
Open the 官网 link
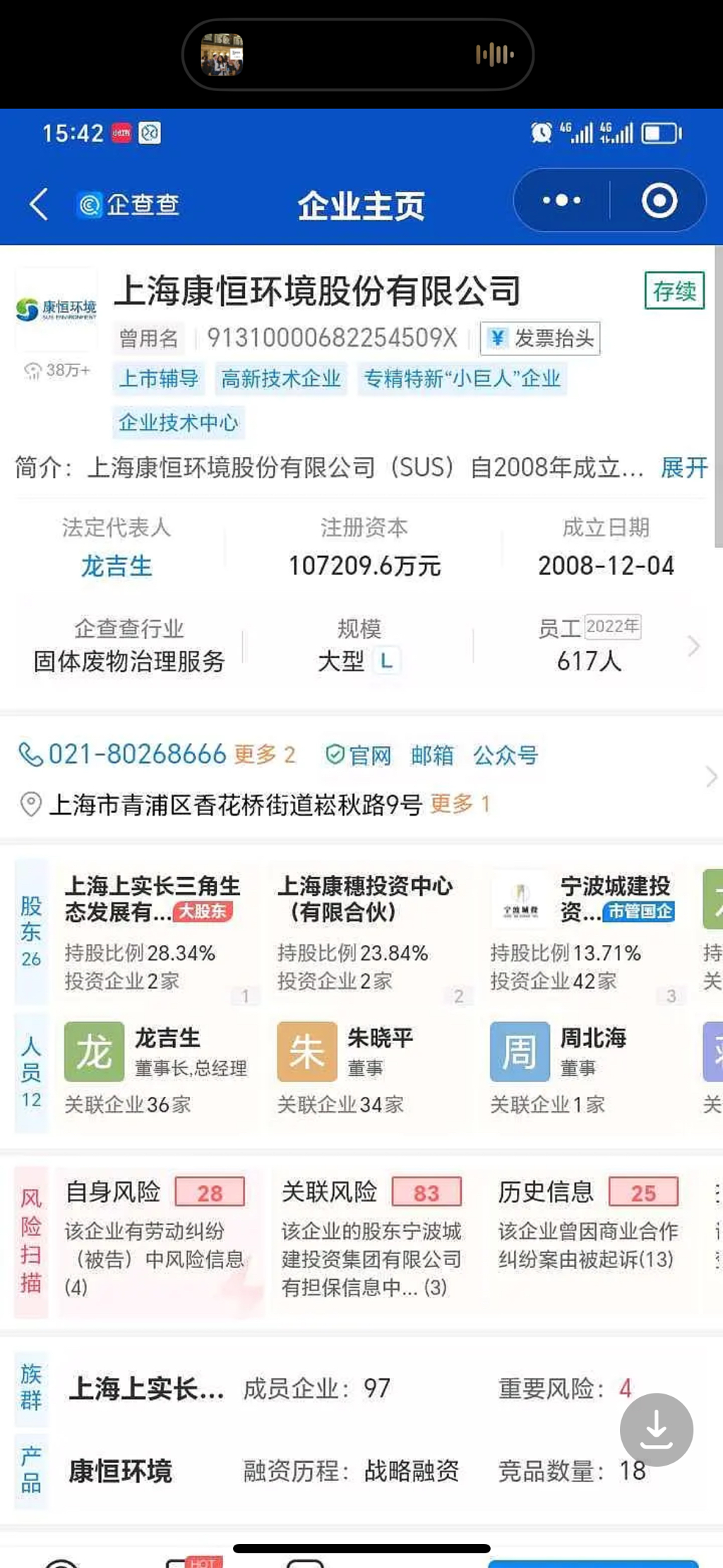pyautogui.click(x=359, y=756)
